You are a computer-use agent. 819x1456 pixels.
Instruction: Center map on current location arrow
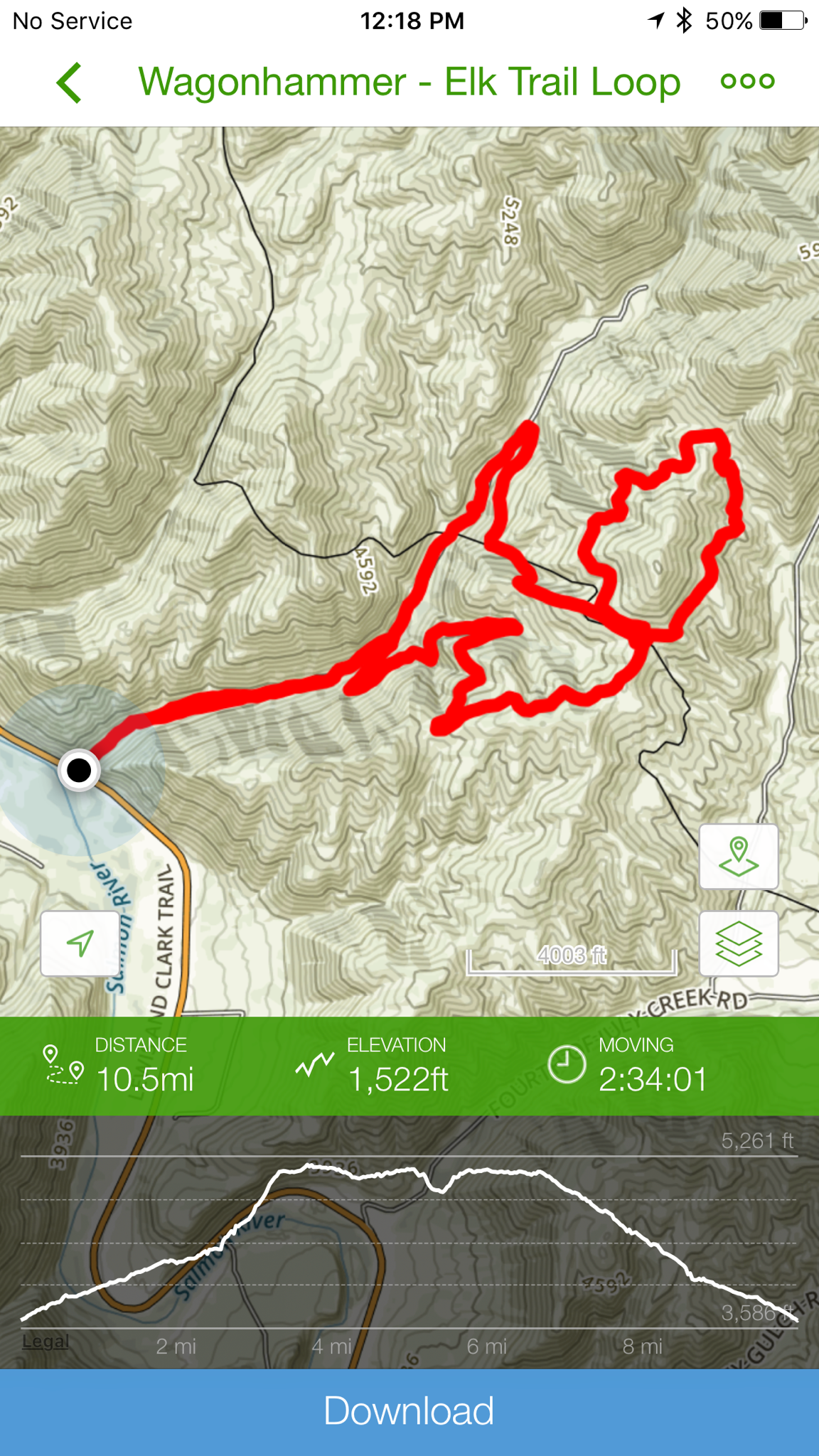pyautogui.click(x=80, y=943)
